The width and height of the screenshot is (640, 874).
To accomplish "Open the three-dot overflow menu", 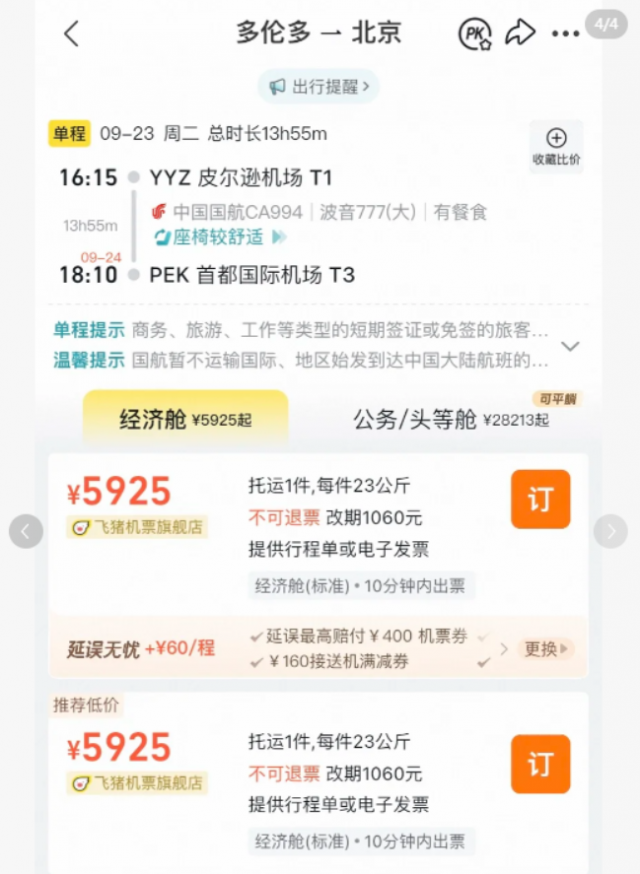I will coord(566,34).
